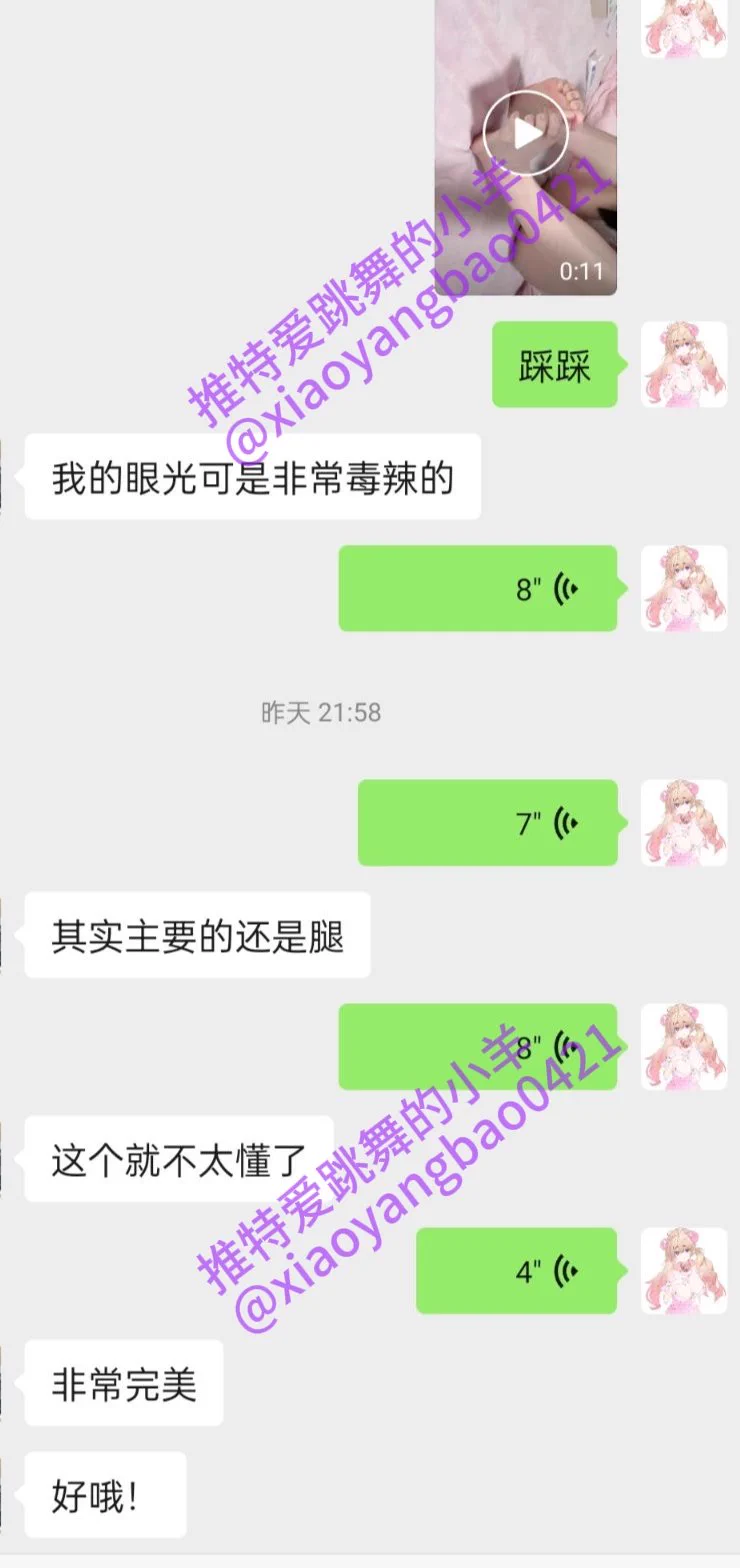Play the 7-second voice message
740x1568 pixels.
(x=488, y=823)
